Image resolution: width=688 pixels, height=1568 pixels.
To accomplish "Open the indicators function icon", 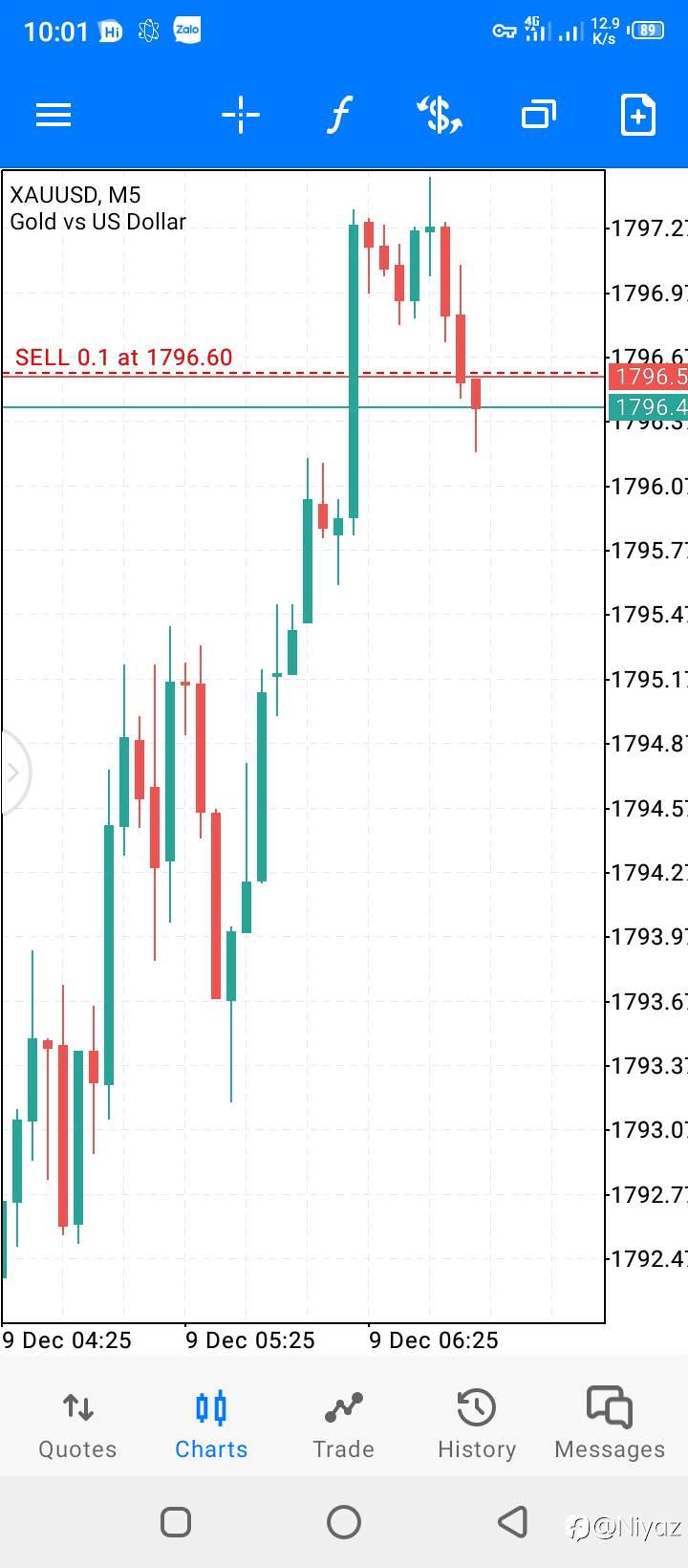I will tap(340, 116).
